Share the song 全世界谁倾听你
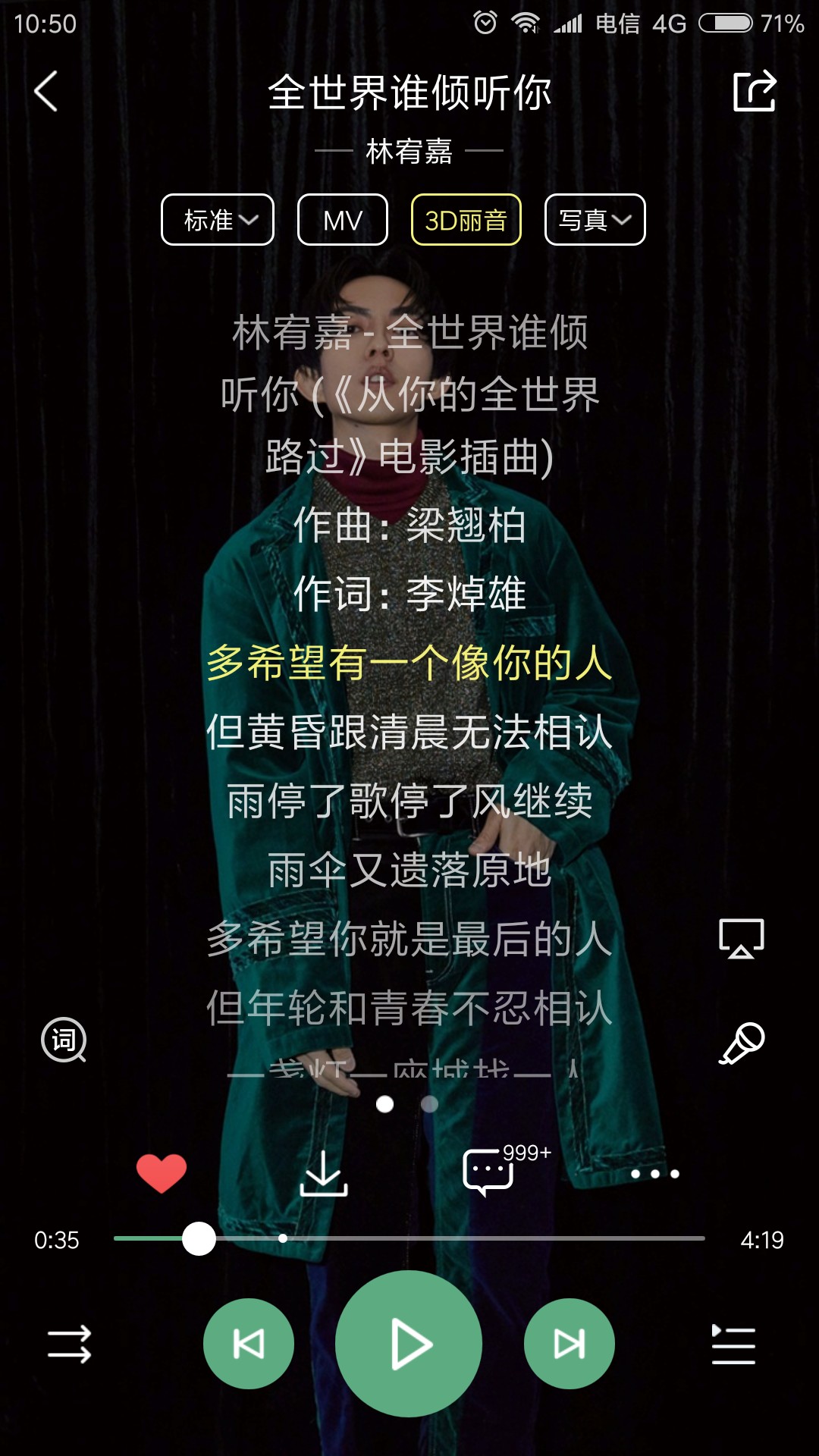The image size is (819, 1456). pyautogui.click(x=755, y=92)
